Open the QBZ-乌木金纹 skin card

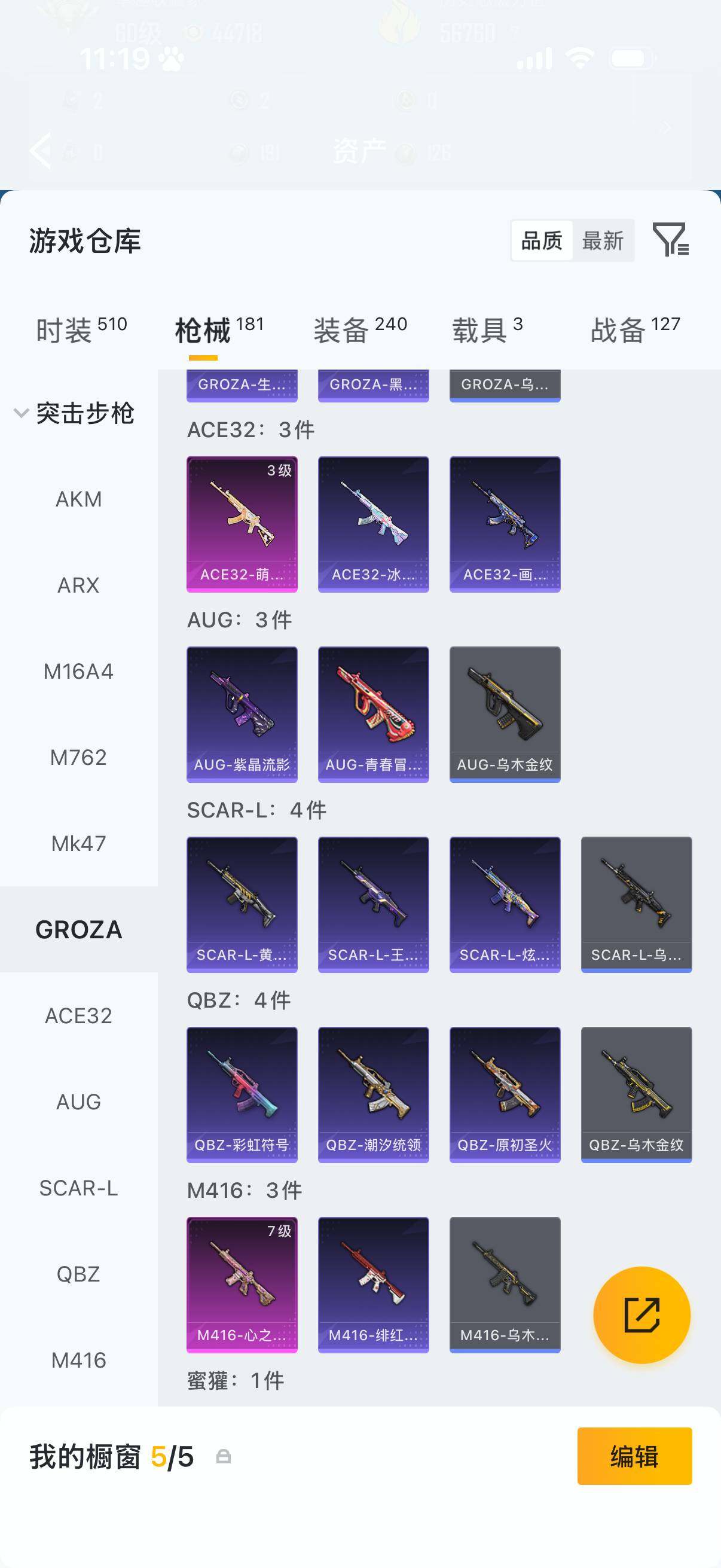pos(636,1094)
